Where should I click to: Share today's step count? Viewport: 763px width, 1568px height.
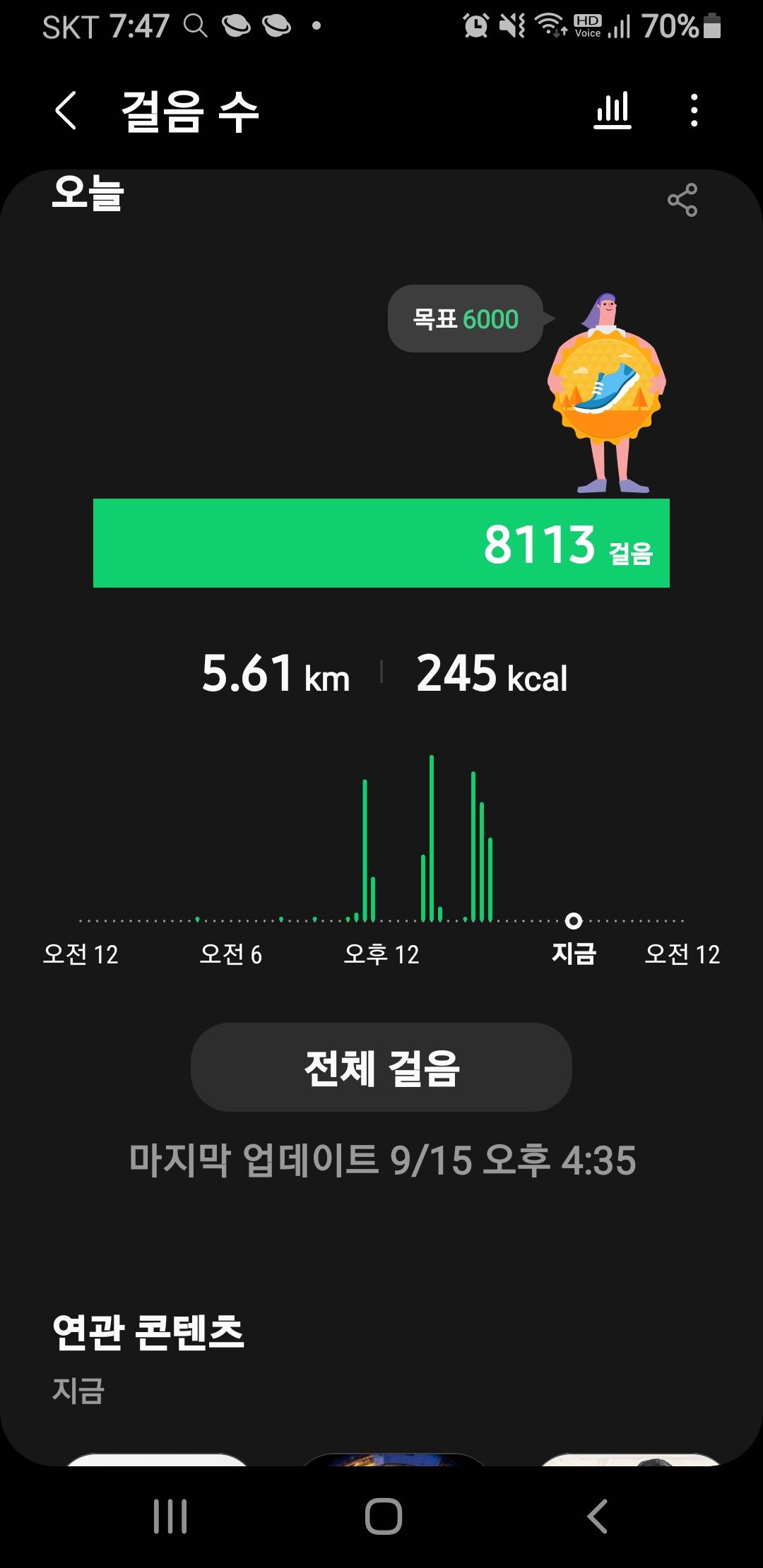[682, 200]
